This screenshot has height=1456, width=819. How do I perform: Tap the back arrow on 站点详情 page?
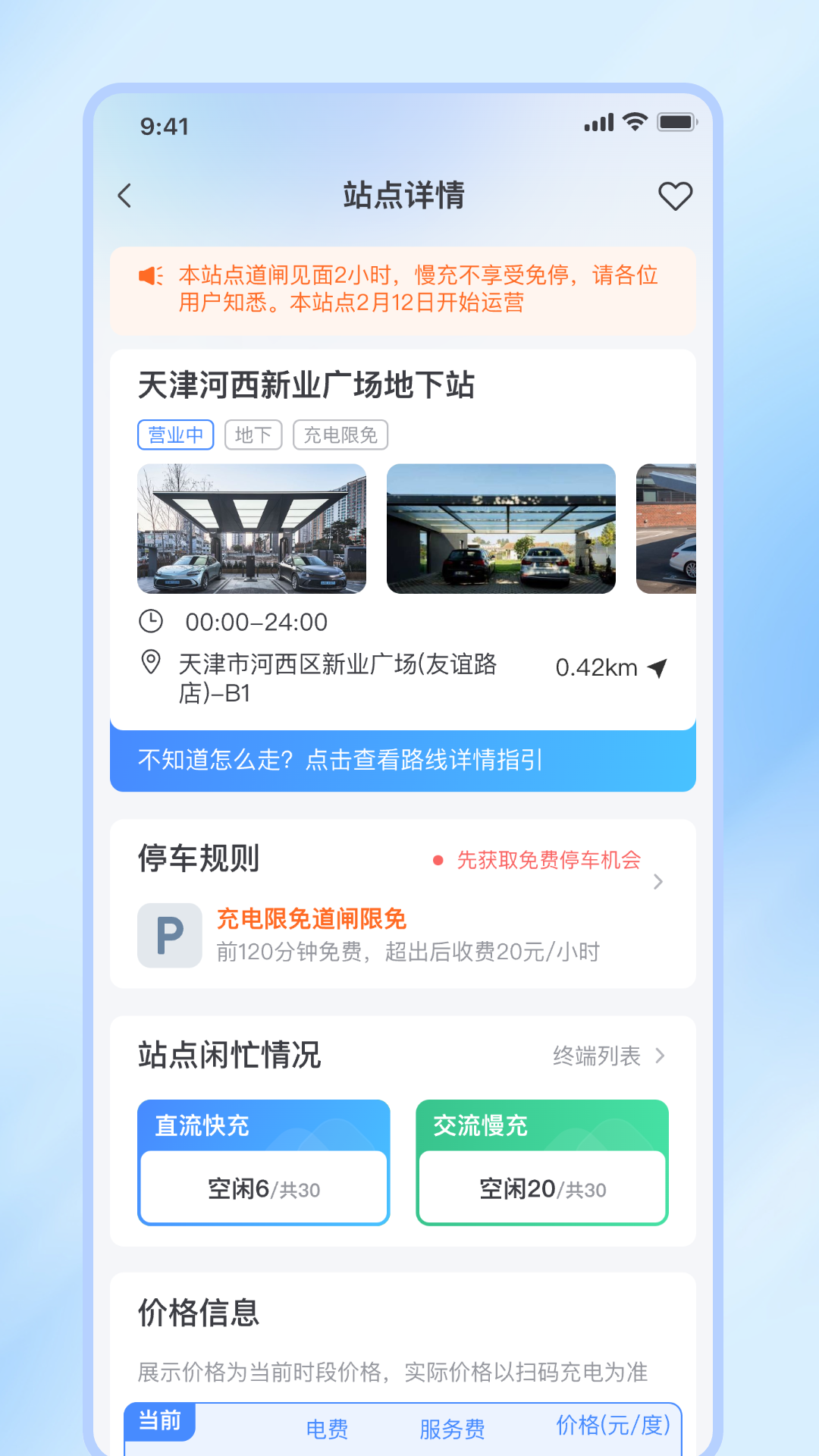click(x=125, y=195)
